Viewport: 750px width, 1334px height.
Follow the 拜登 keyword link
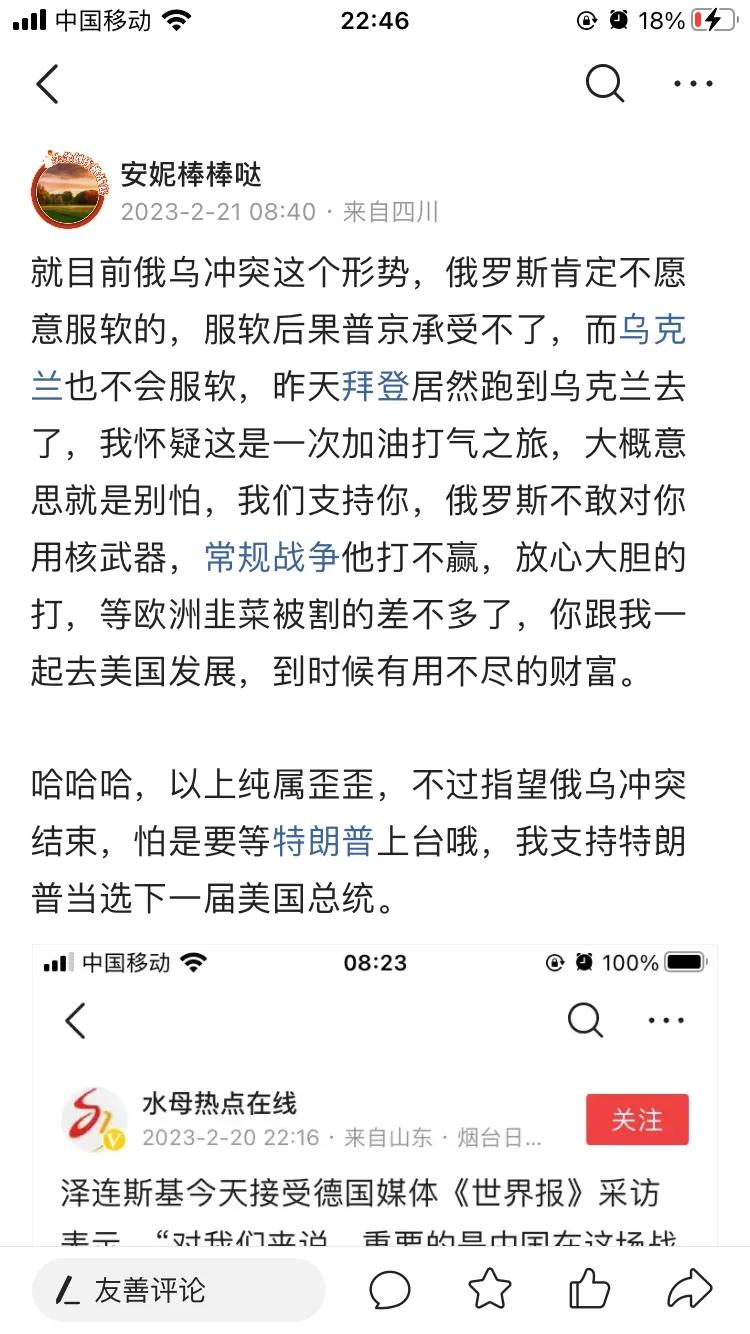[x=376, y=387]
